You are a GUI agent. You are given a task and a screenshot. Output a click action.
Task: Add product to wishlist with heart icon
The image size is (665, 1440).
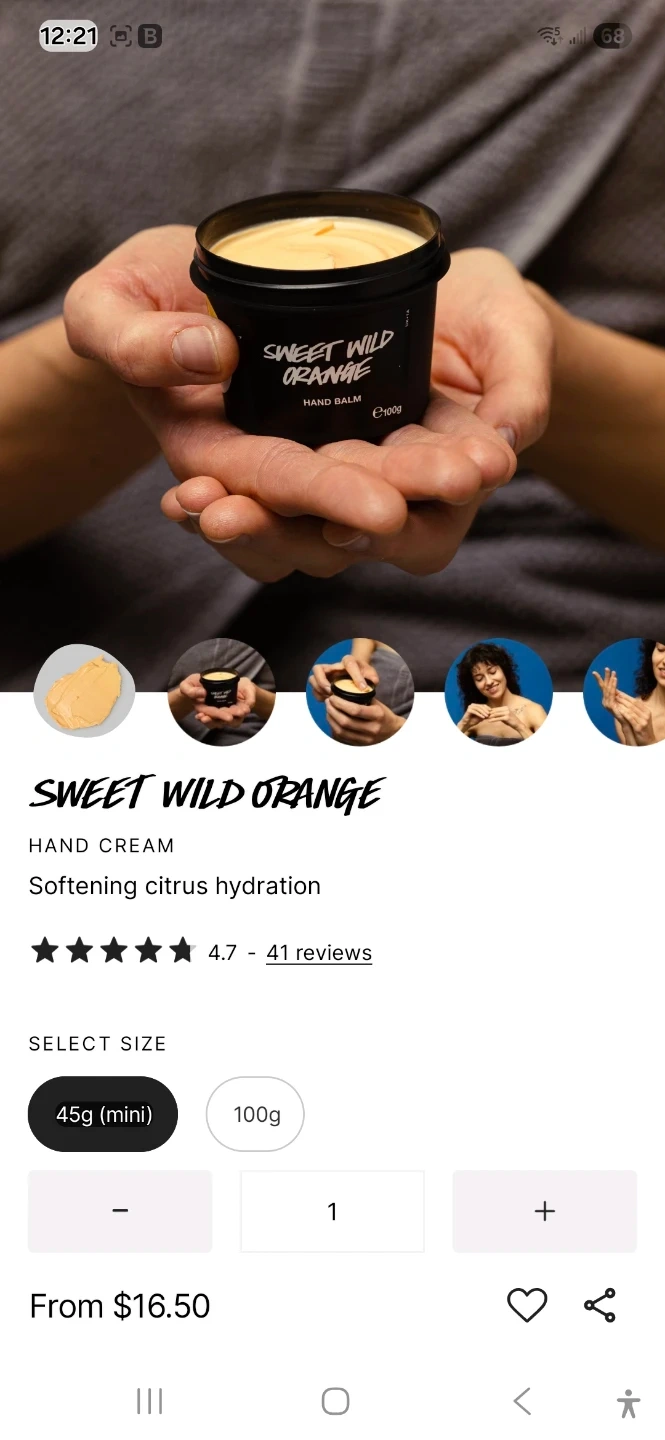coord(527,1305)
